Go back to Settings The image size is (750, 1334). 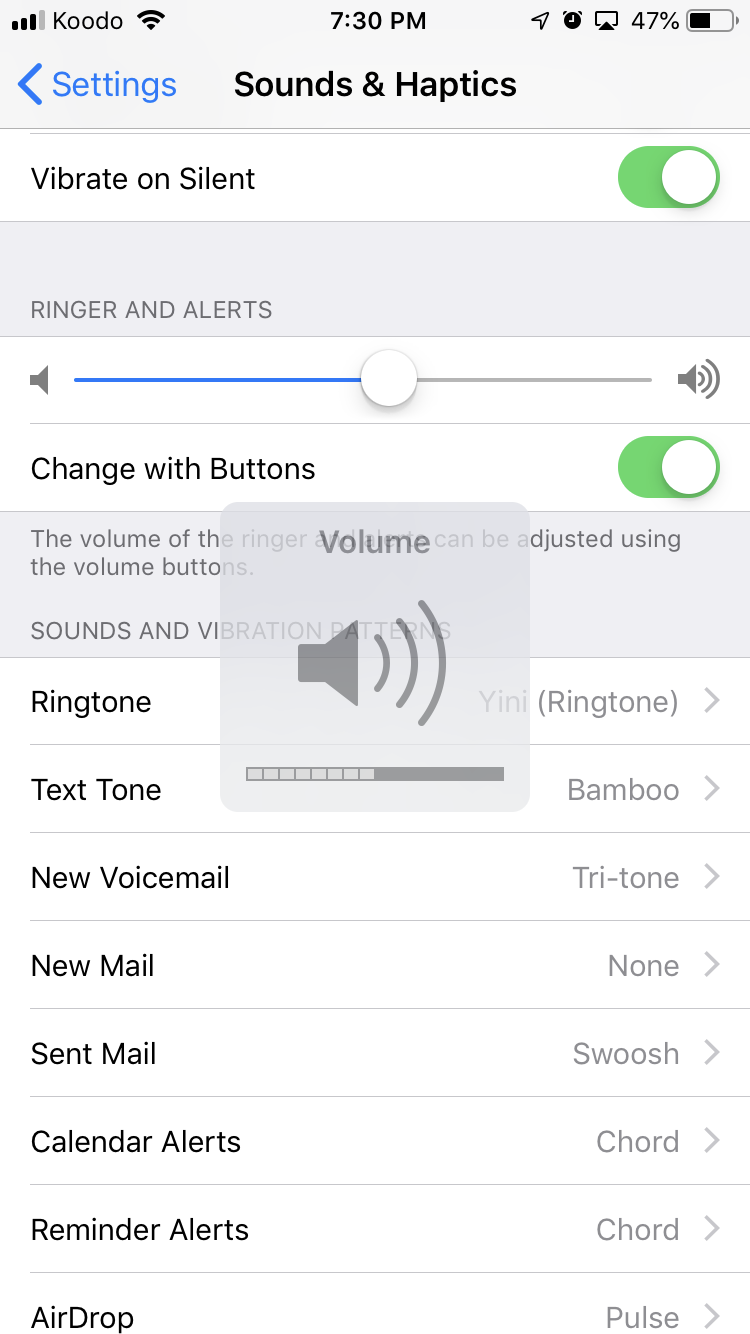coord(97,85)
